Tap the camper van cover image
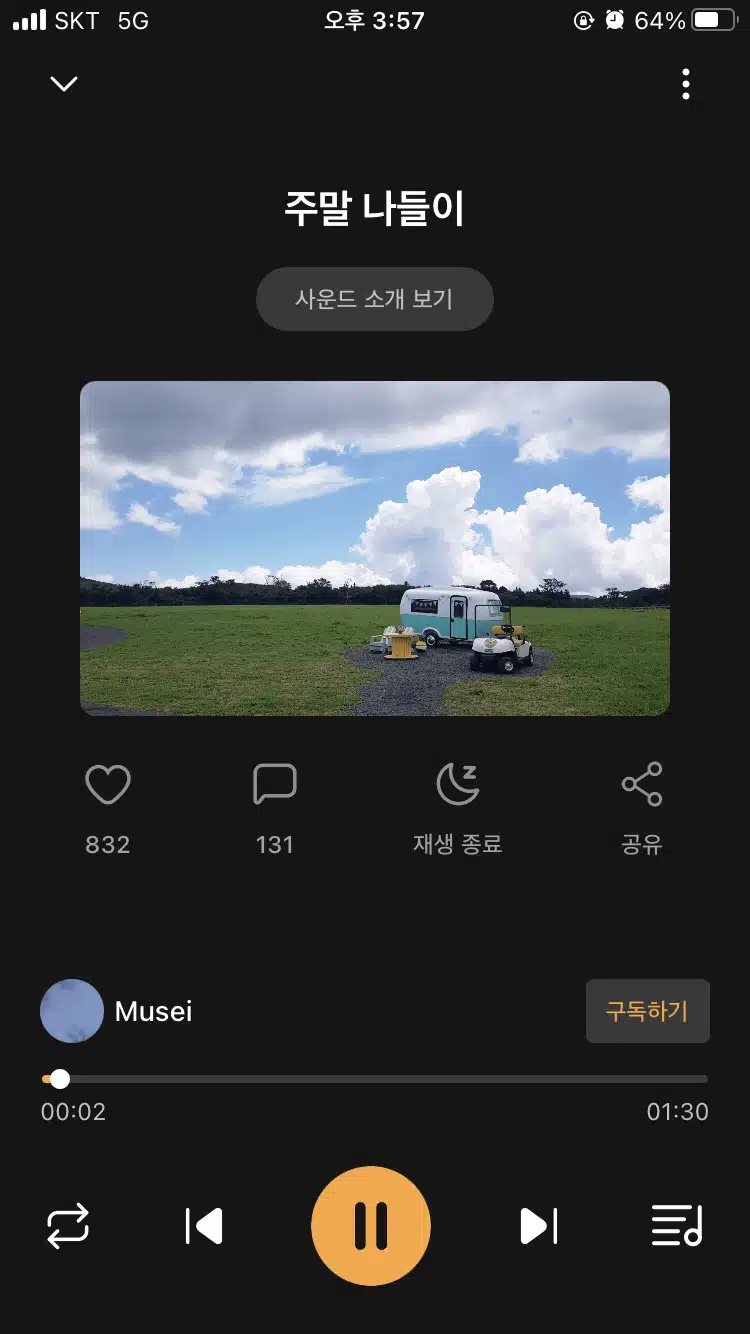 375,548
